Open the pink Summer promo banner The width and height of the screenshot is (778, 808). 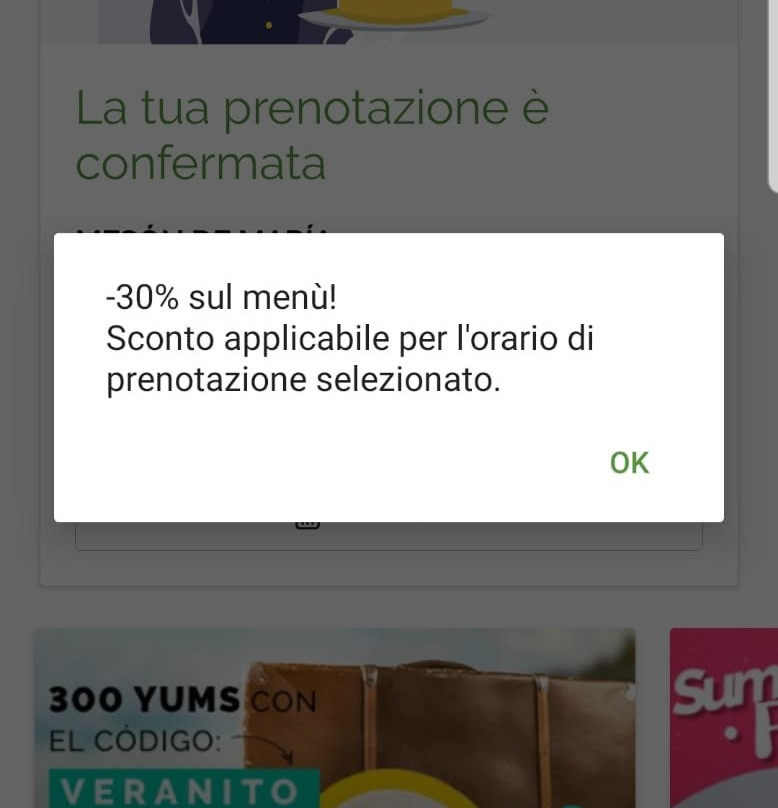pyautogui.click(x=724, y=718)
